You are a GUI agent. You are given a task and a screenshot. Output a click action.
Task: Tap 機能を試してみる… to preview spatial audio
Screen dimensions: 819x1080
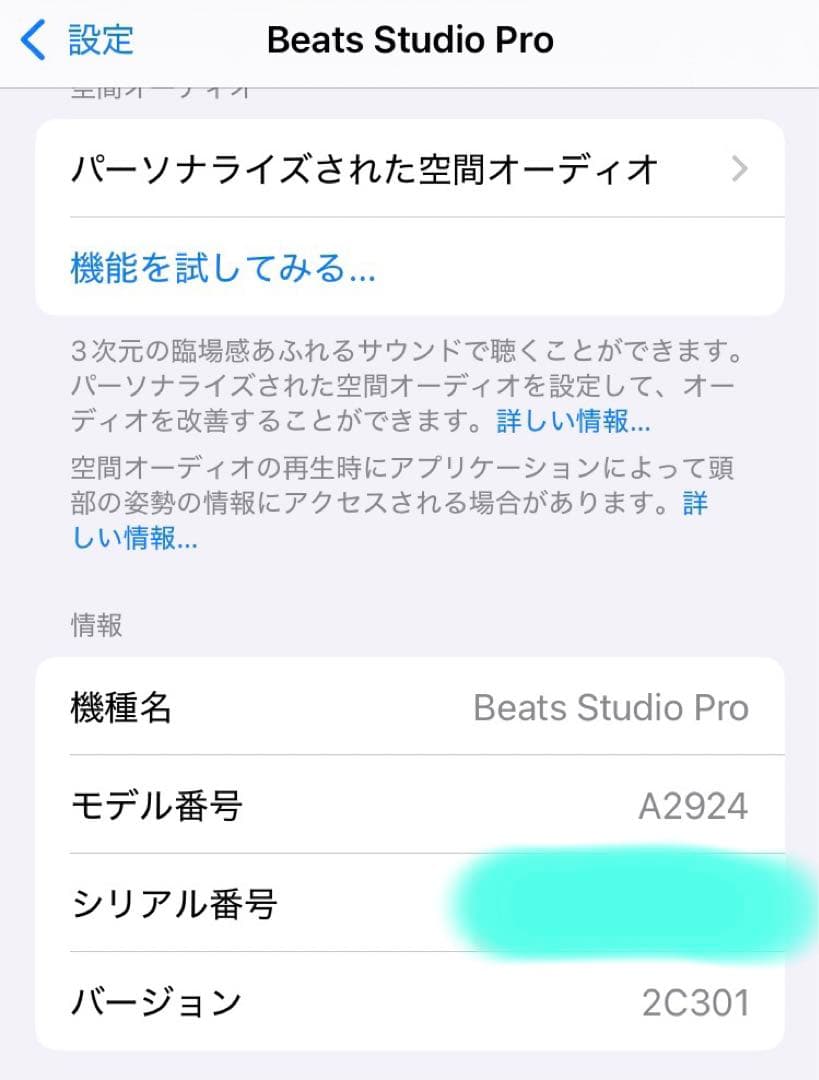[x=222, y=268]
